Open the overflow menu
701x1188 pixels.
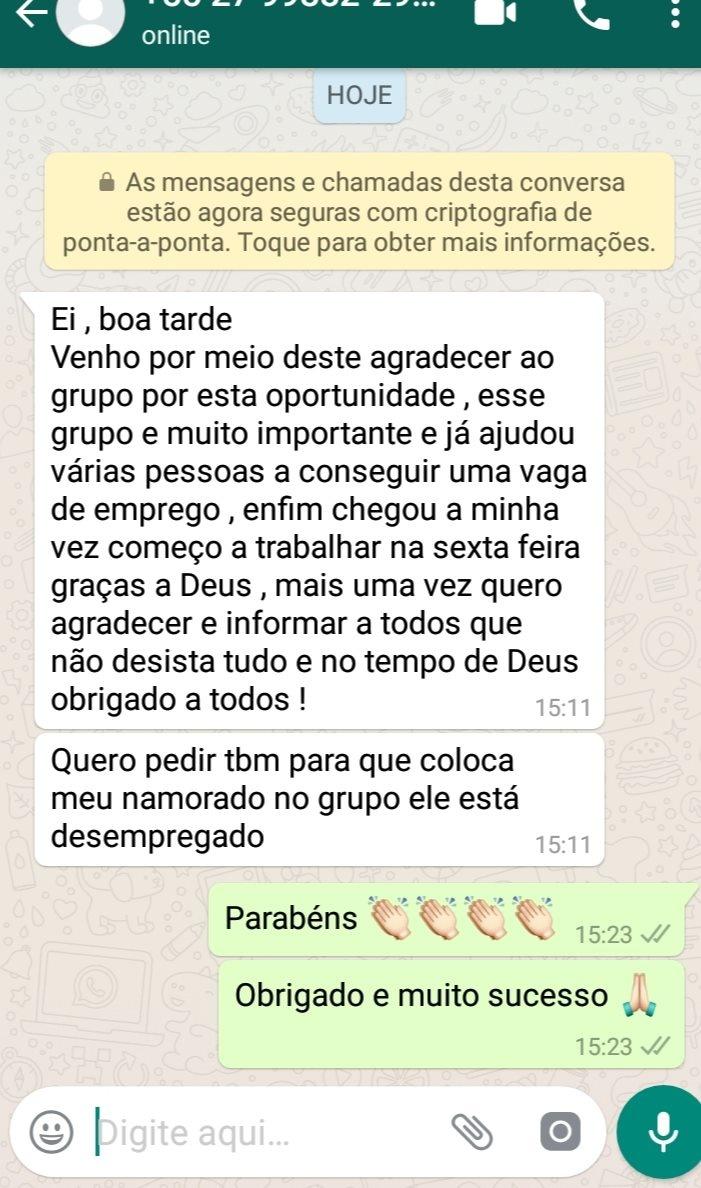click(677, 14)
